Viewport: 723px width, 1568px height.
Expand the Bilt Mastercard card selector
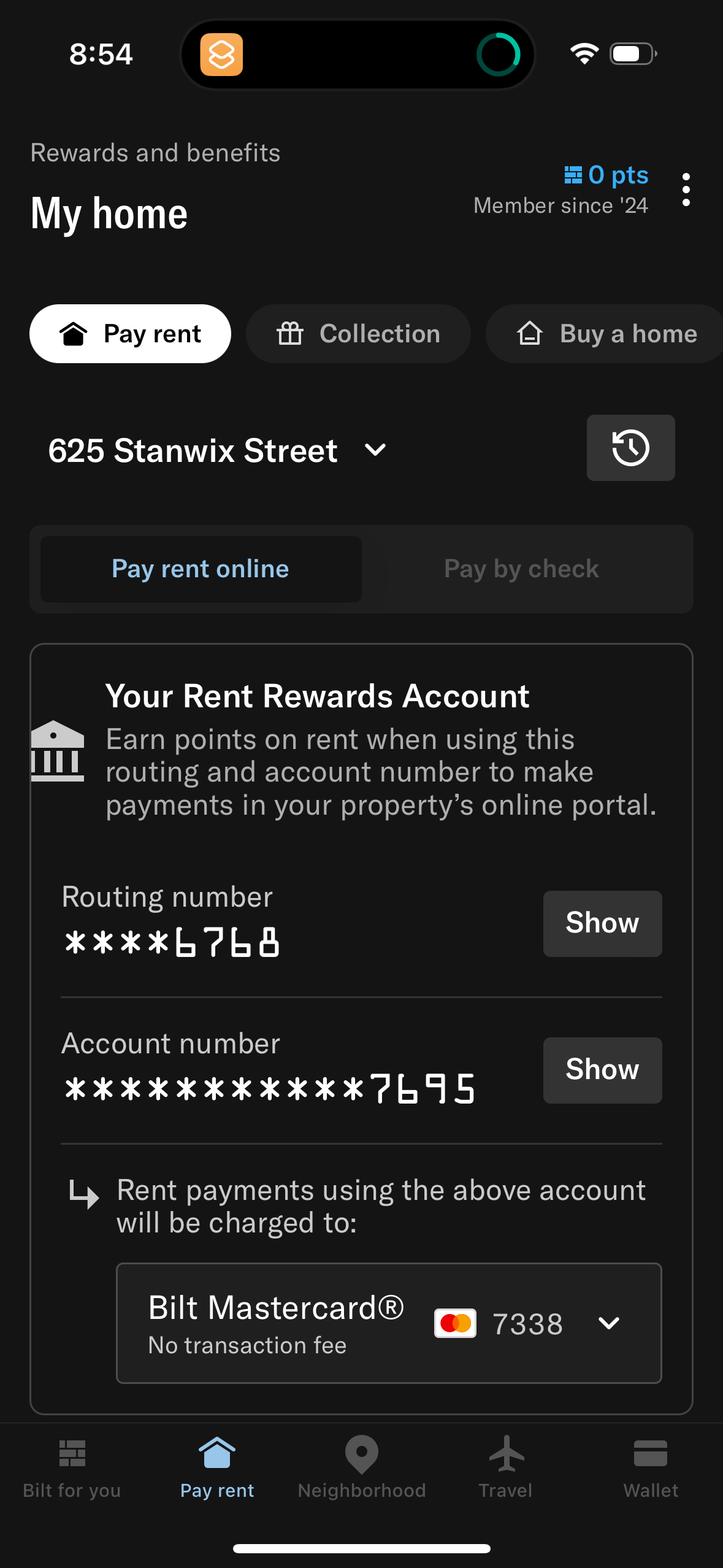[x=610, y=1323]
